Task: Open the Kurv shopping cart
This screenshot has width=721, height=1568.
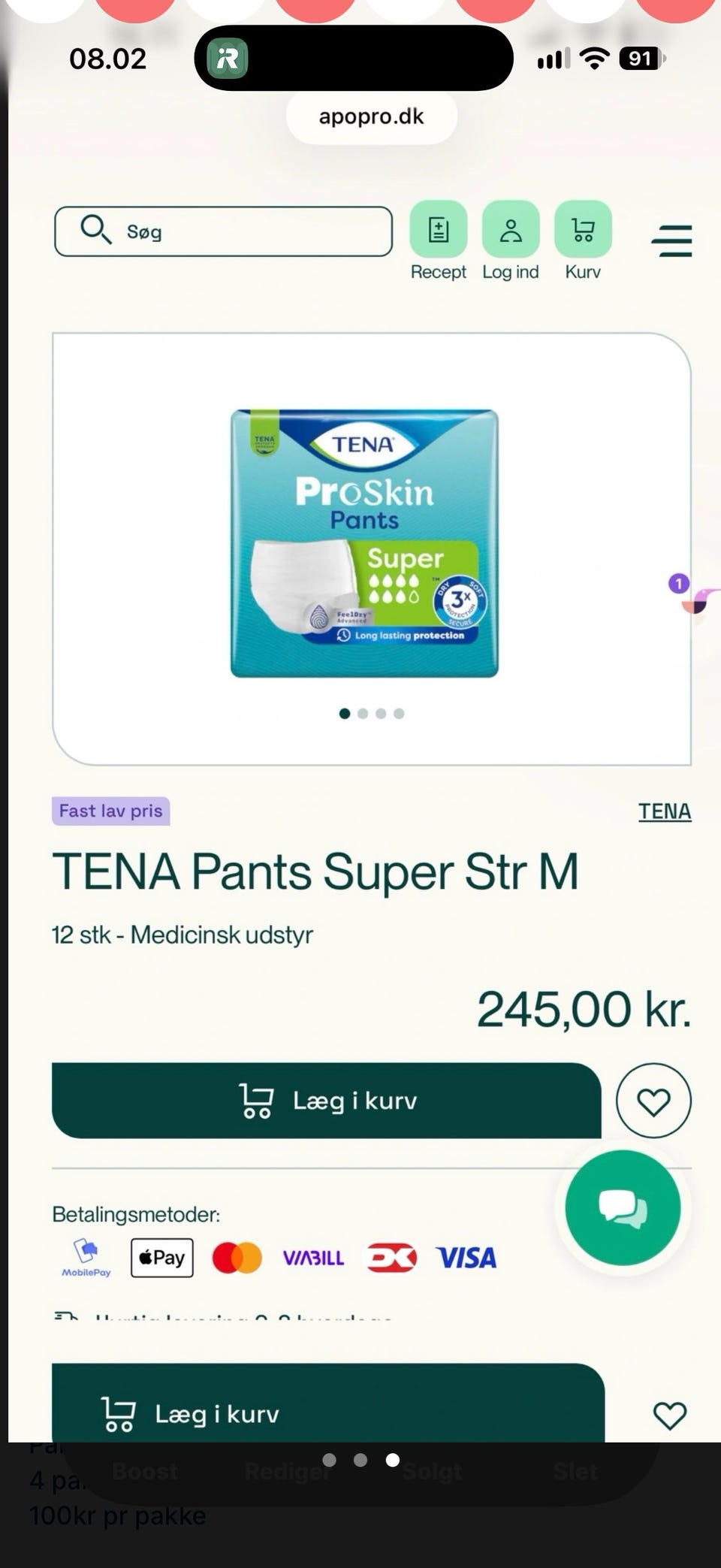Action: 583,240
